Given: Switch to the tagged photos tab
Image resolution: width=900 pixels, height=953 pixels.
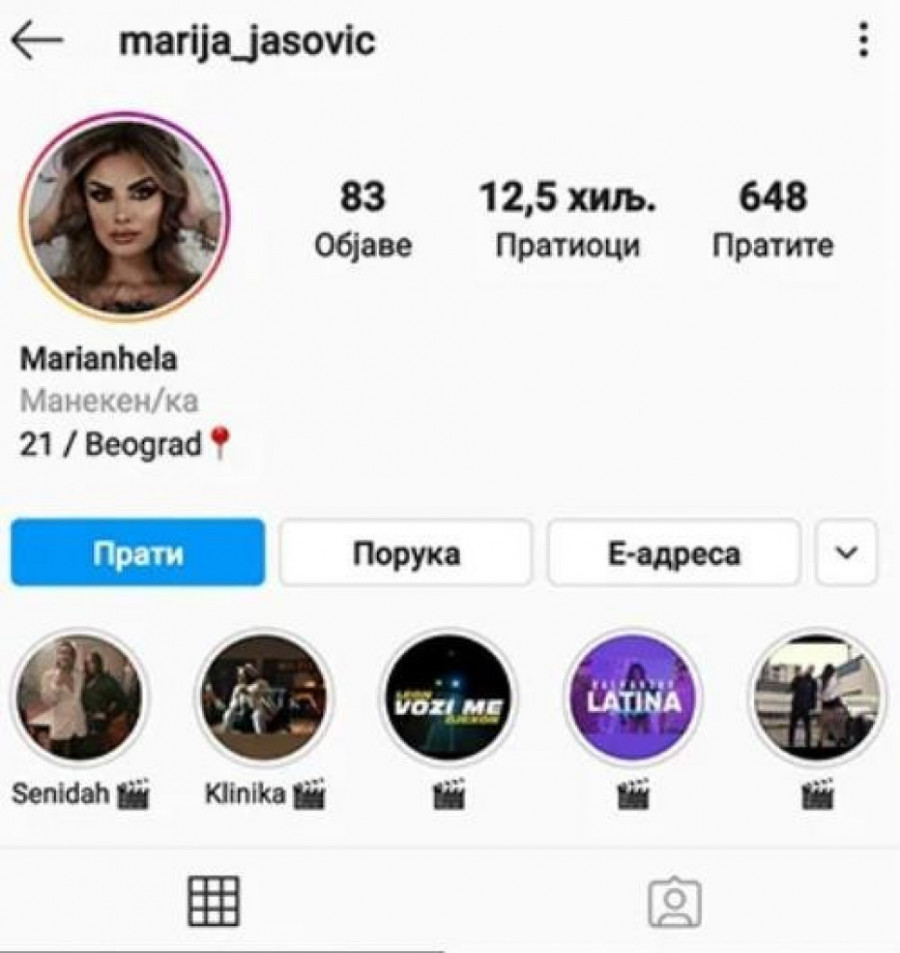Looking at the screenshot, I should click(674, 902).
